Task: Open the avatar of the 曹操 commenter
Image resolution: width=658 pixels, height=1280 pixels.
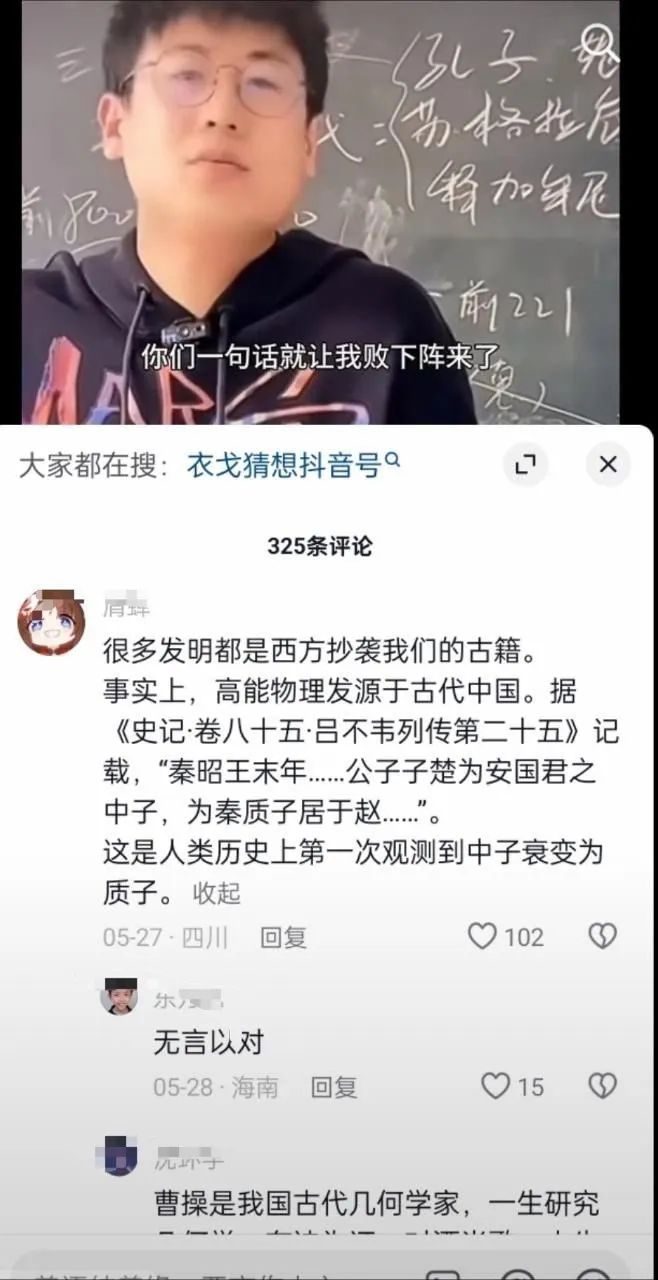Action: [x=119, y=1156]
